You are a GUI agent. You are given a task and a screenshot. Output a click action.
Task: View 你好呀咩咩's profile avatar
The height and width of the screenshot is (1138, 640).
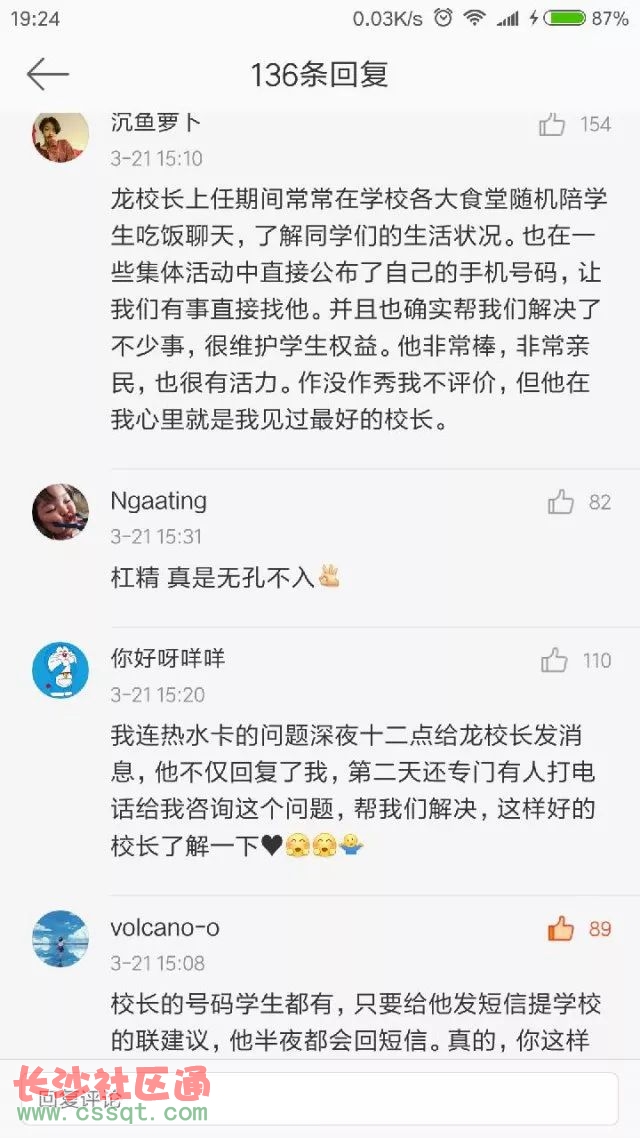tap(60, 670)
